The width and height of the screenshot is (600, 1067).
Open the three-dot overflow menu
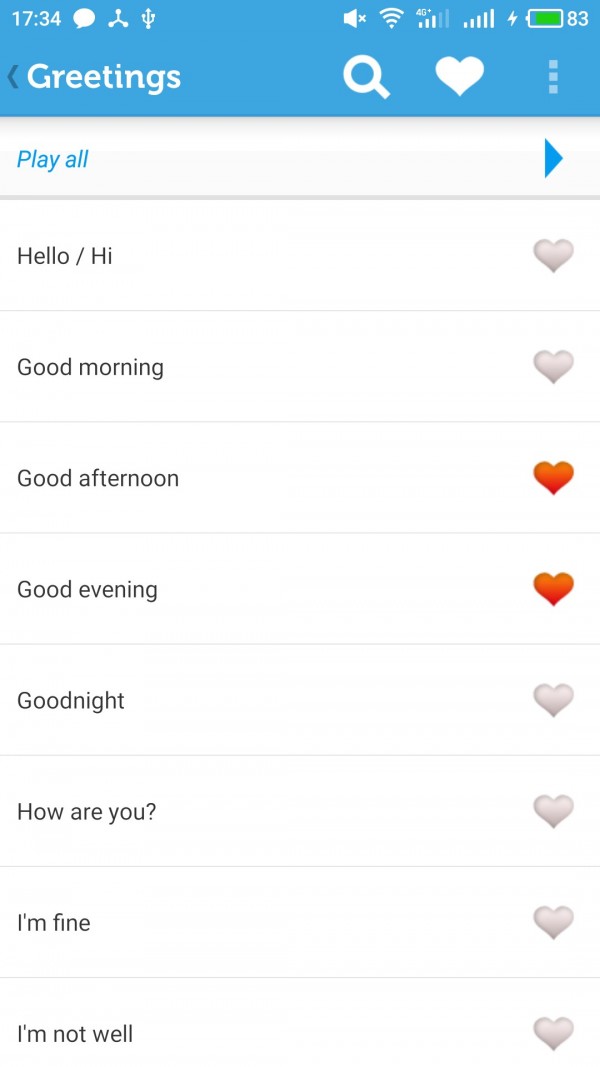click(553, 77)
